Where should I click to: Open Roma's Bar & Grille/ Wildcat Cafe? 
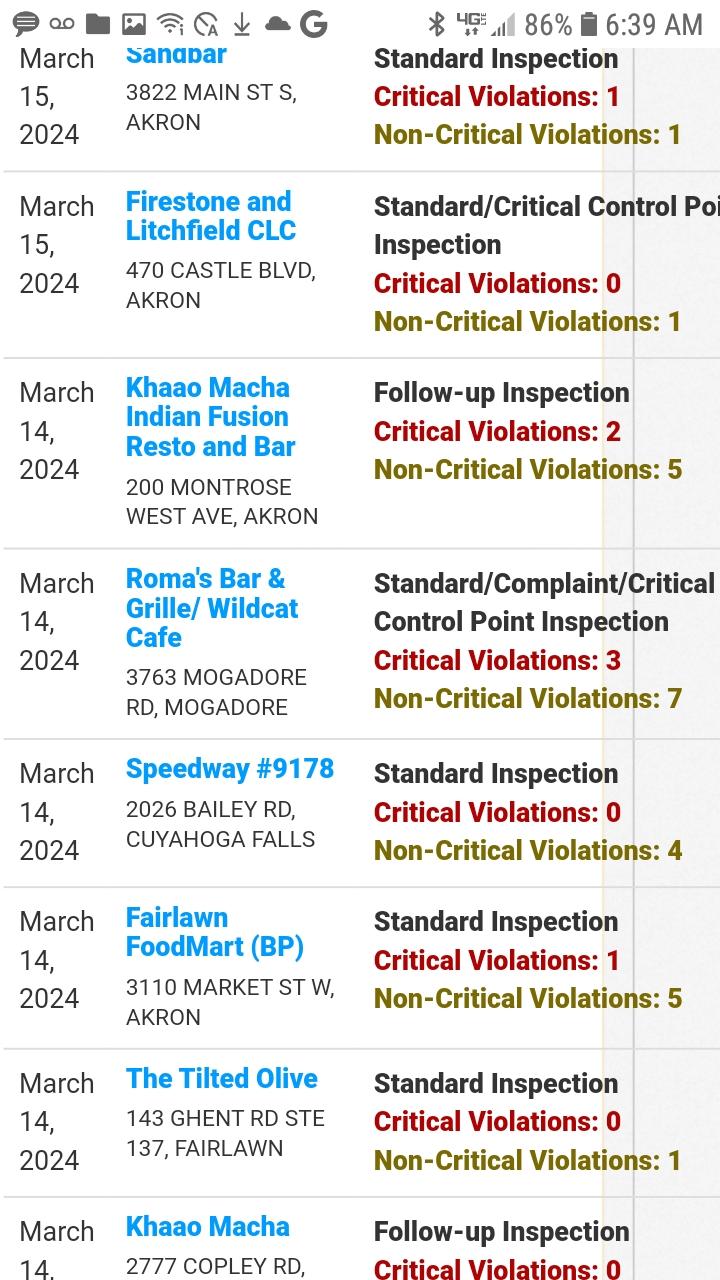point(211,608)
